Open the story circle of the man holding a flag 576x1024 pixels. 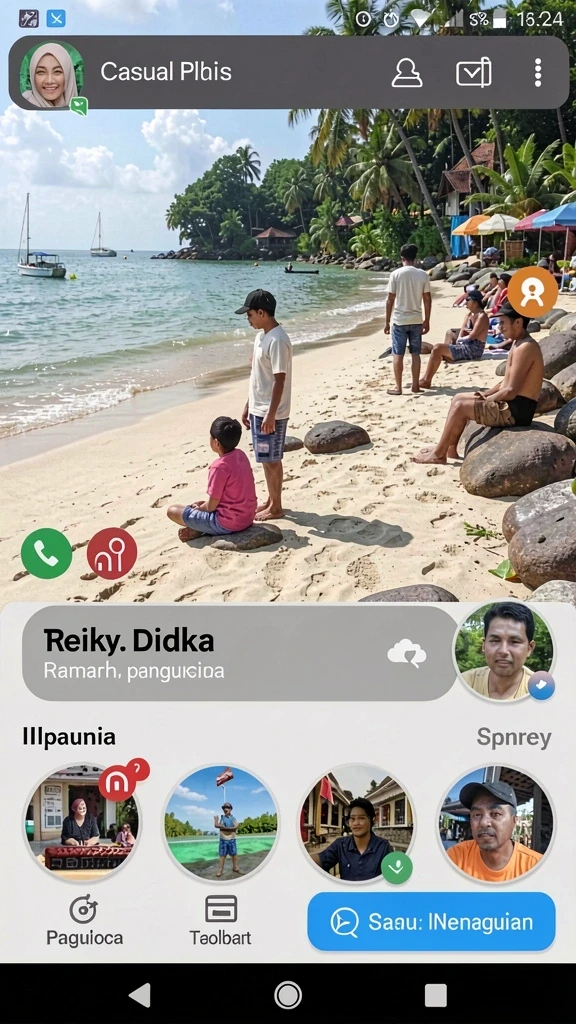(x=221, y=823)
